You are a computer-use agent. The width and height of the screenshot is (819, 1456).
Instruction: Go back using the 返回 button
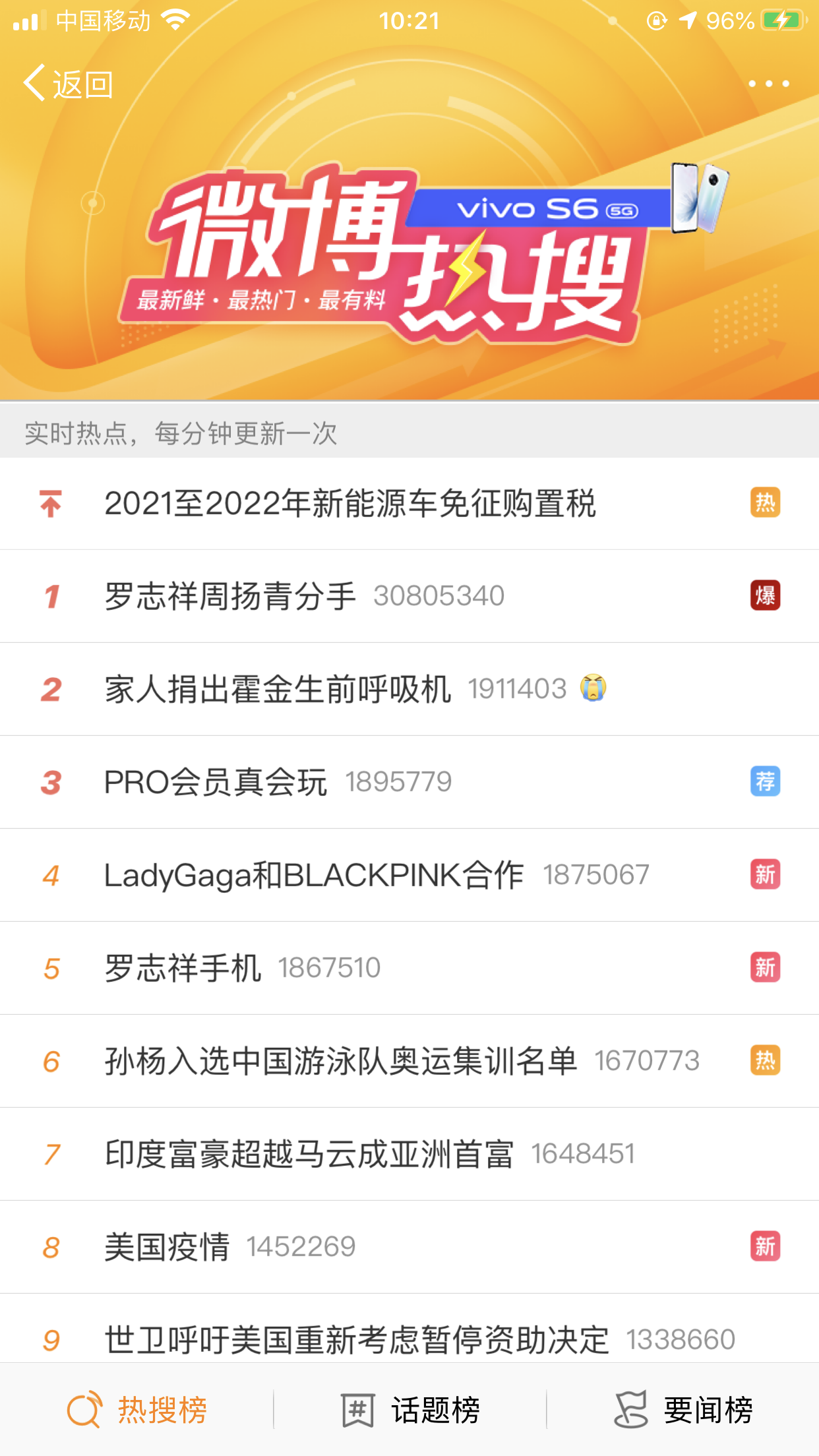click(69, 84)
